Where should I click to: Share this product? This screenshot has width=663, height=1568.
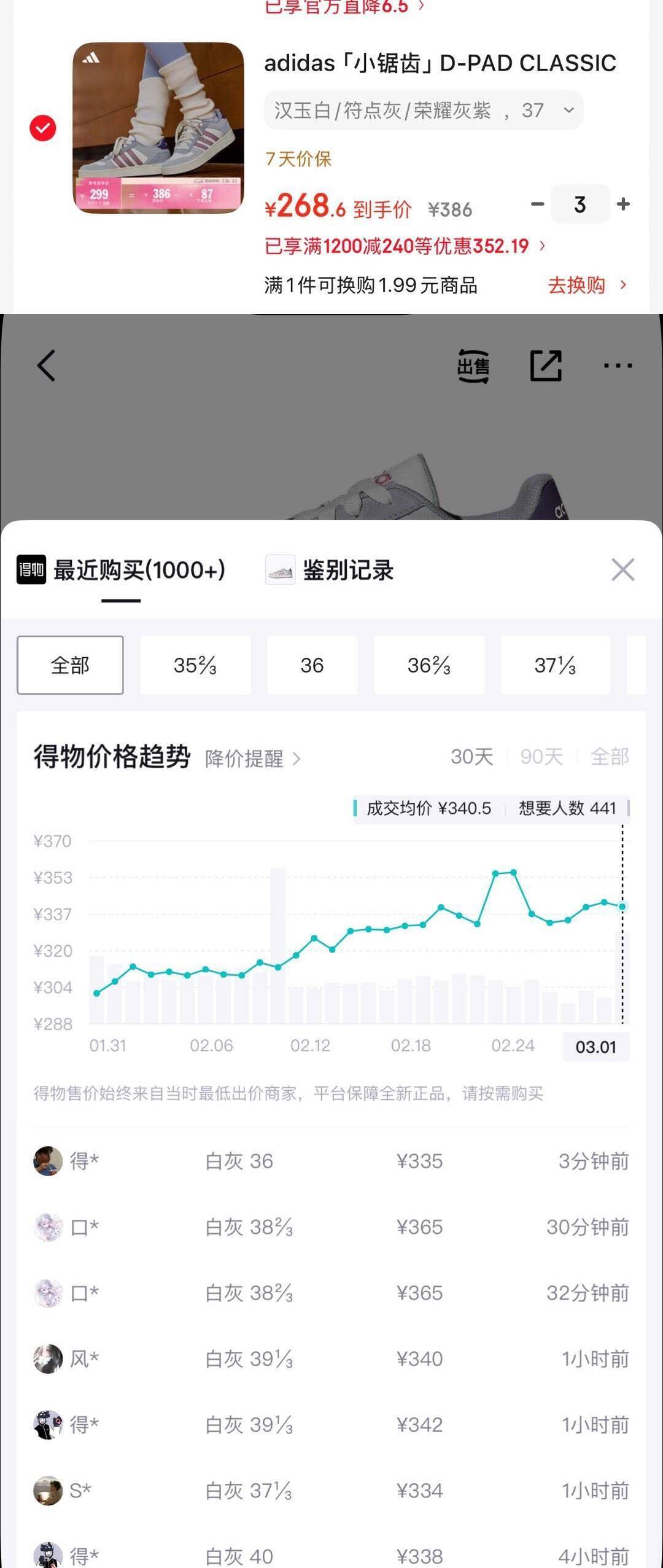546,366
